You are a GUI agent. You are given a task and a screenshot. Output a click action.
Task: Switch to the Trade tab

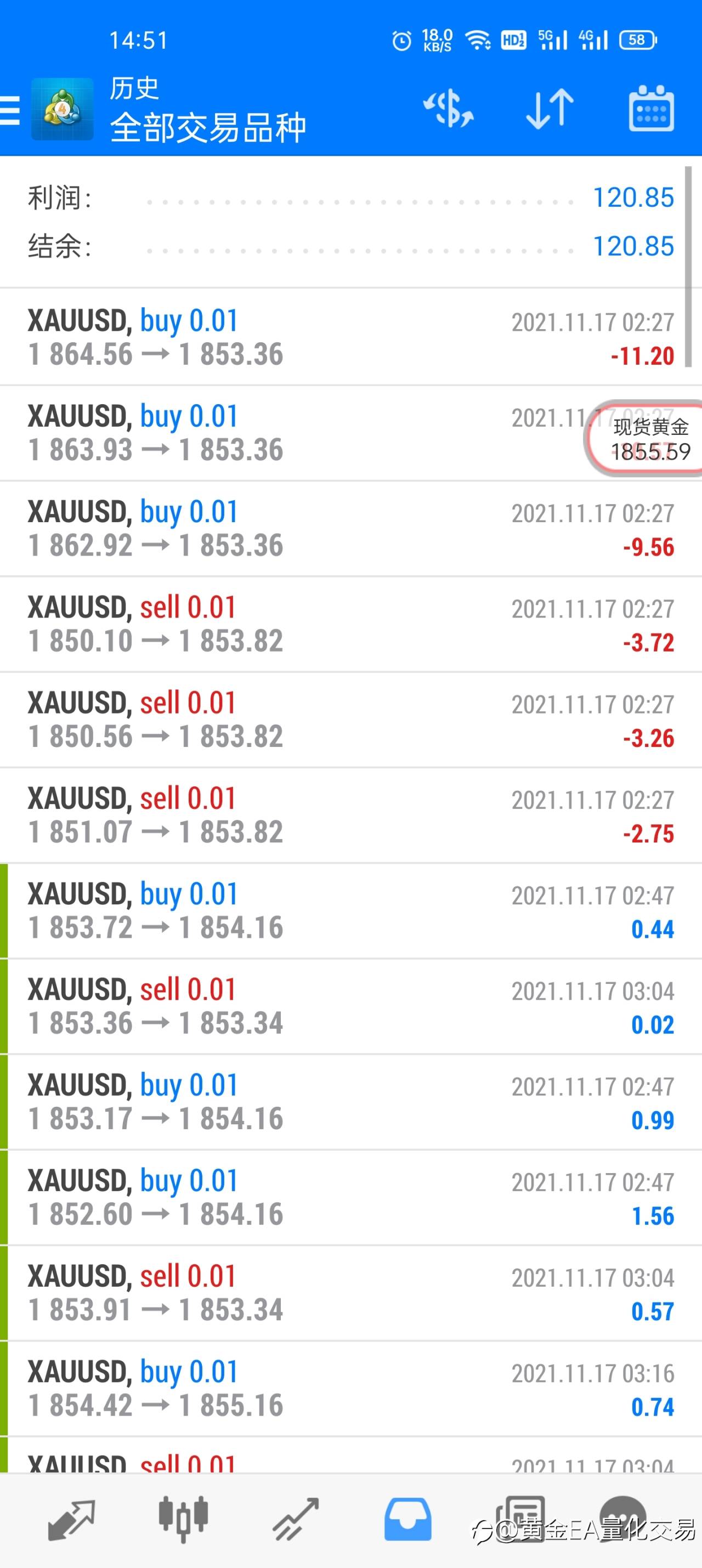295,1519
